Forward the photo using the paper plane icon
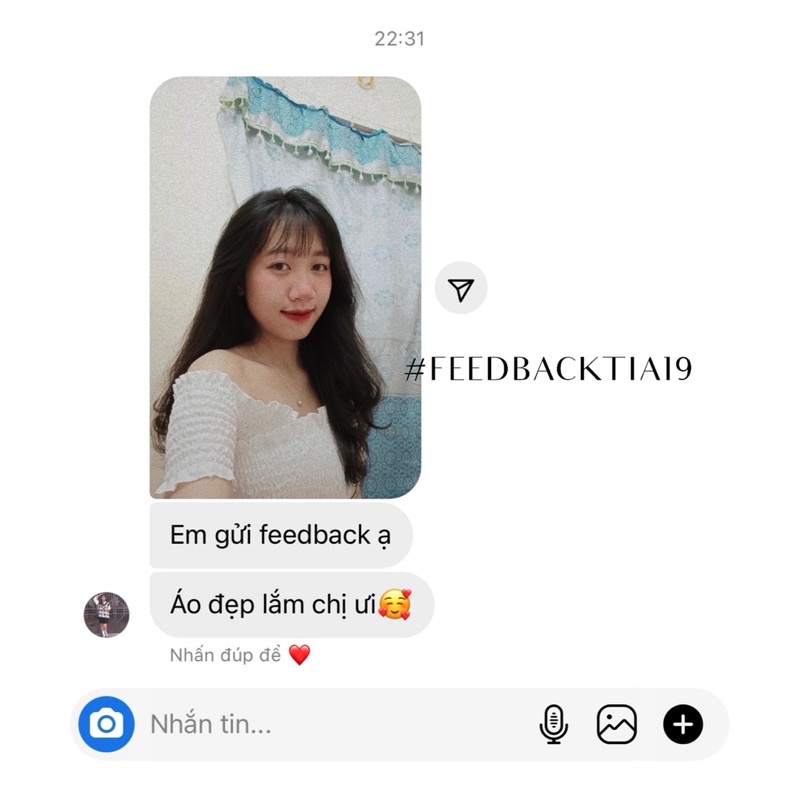 pos(461,290)
